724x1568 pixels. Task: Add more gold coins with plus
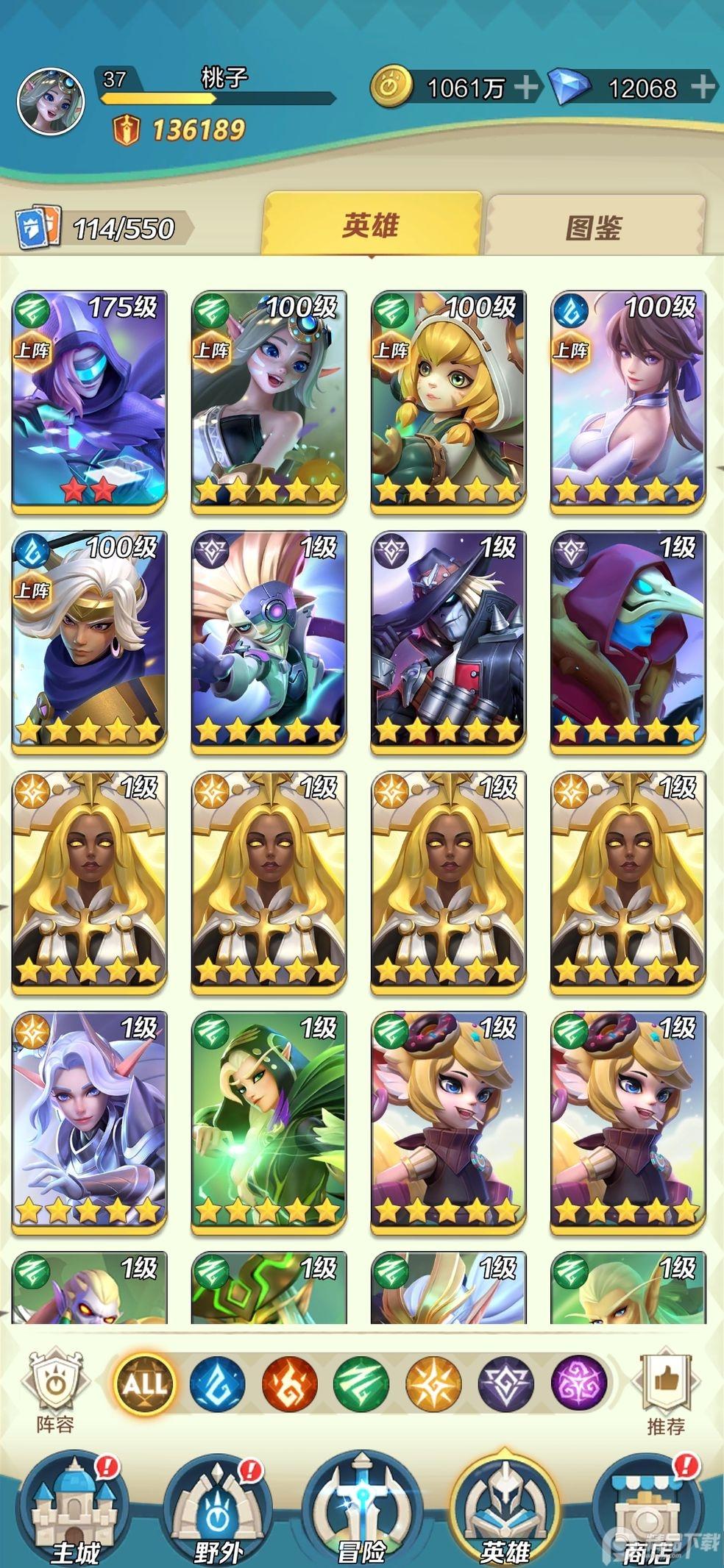525,88
